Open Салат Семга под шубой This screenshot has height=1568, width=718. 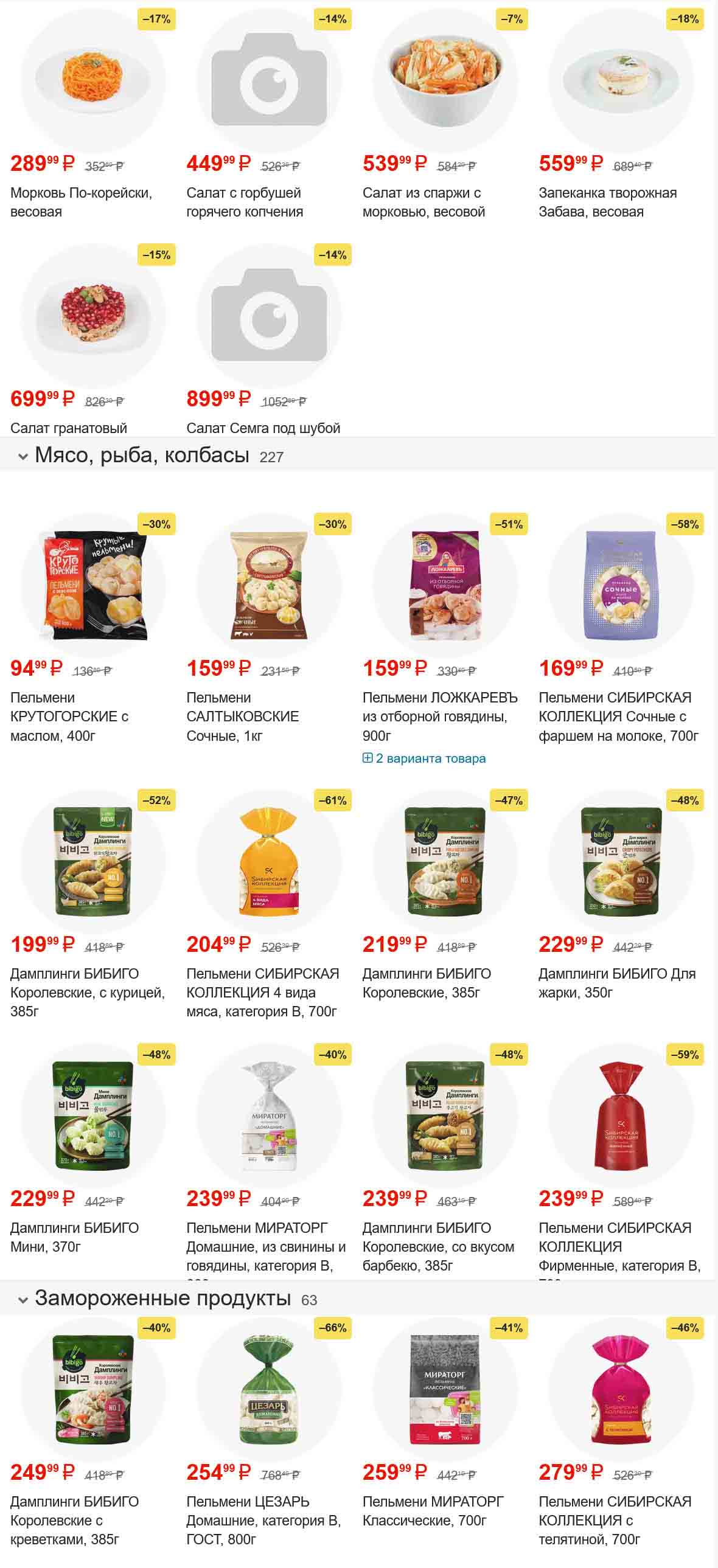(262, 428)
